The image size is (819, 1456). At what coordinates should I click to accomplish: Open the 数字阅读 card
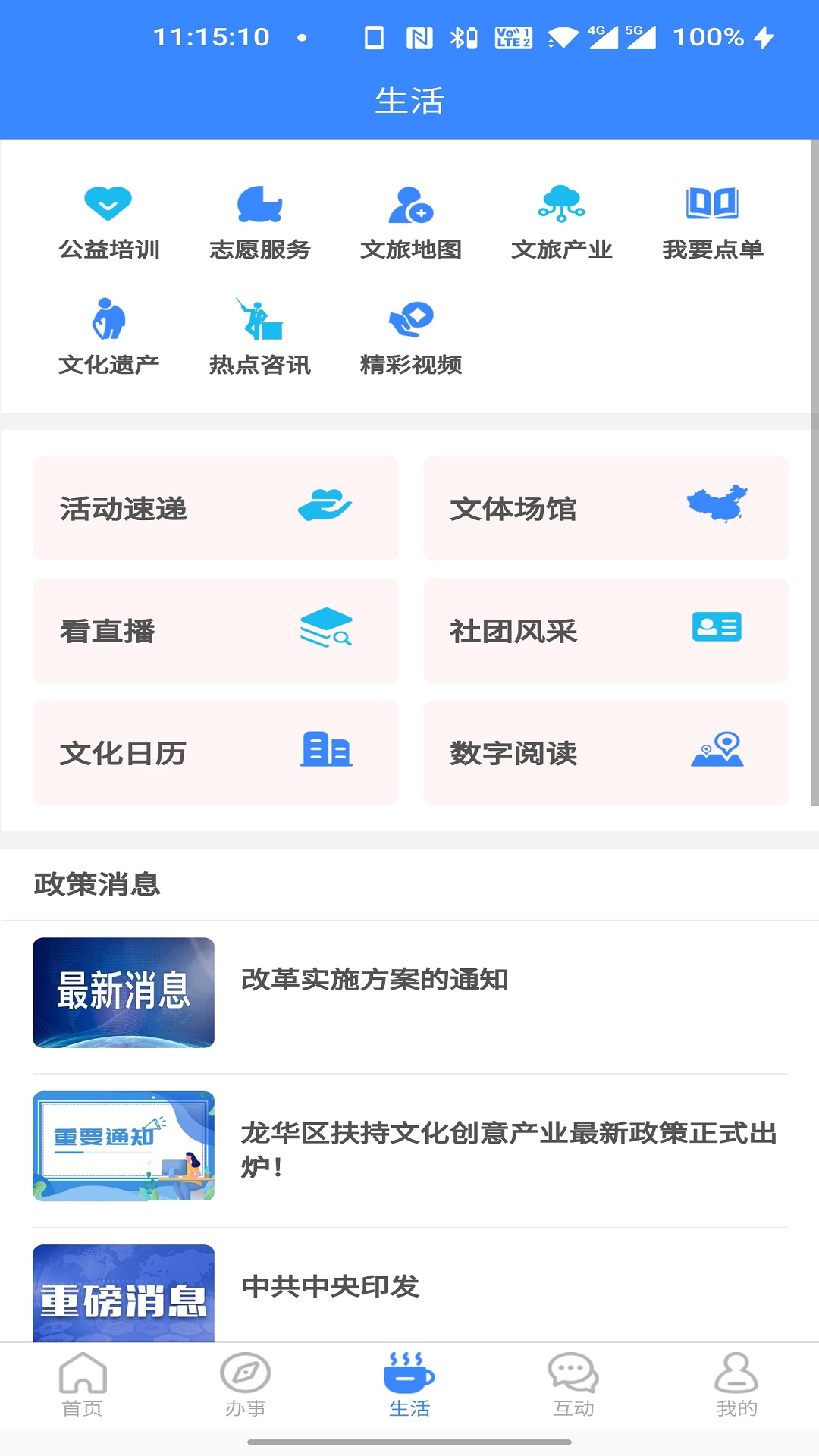click(x=605, y=753)
